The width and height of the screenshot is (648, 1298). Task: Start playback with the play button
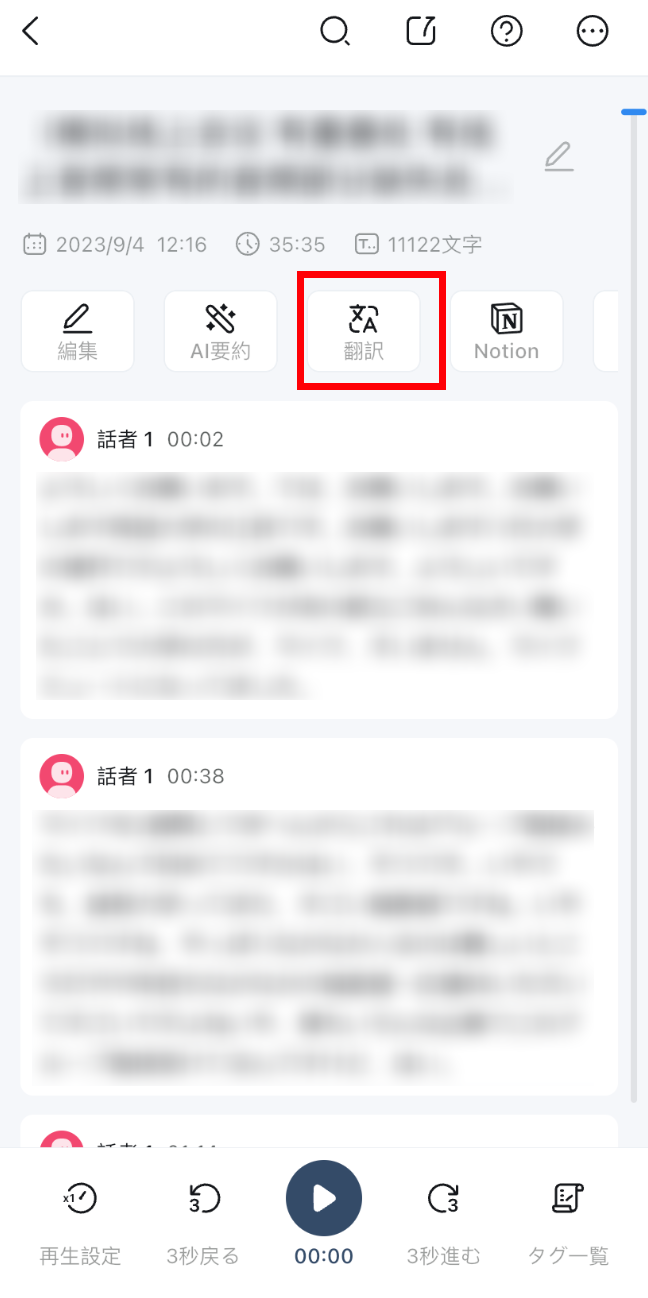pyautogui.click(x=324, y=1199)
